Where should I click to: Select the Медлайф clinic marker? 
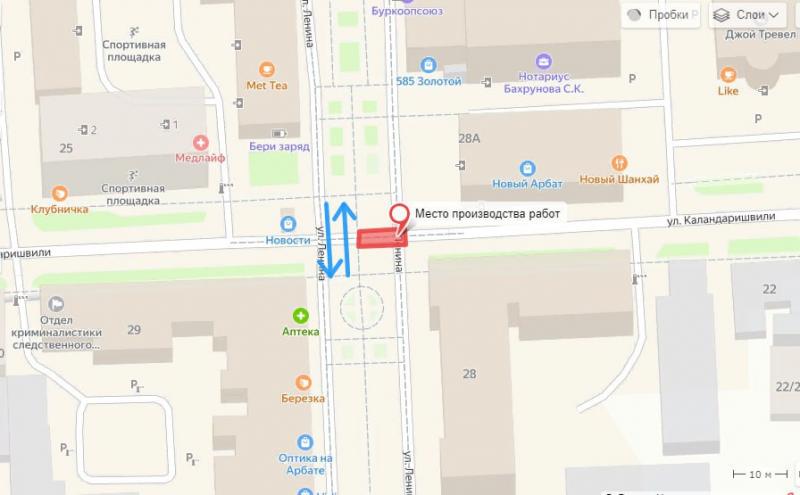(x=200, y=141)
